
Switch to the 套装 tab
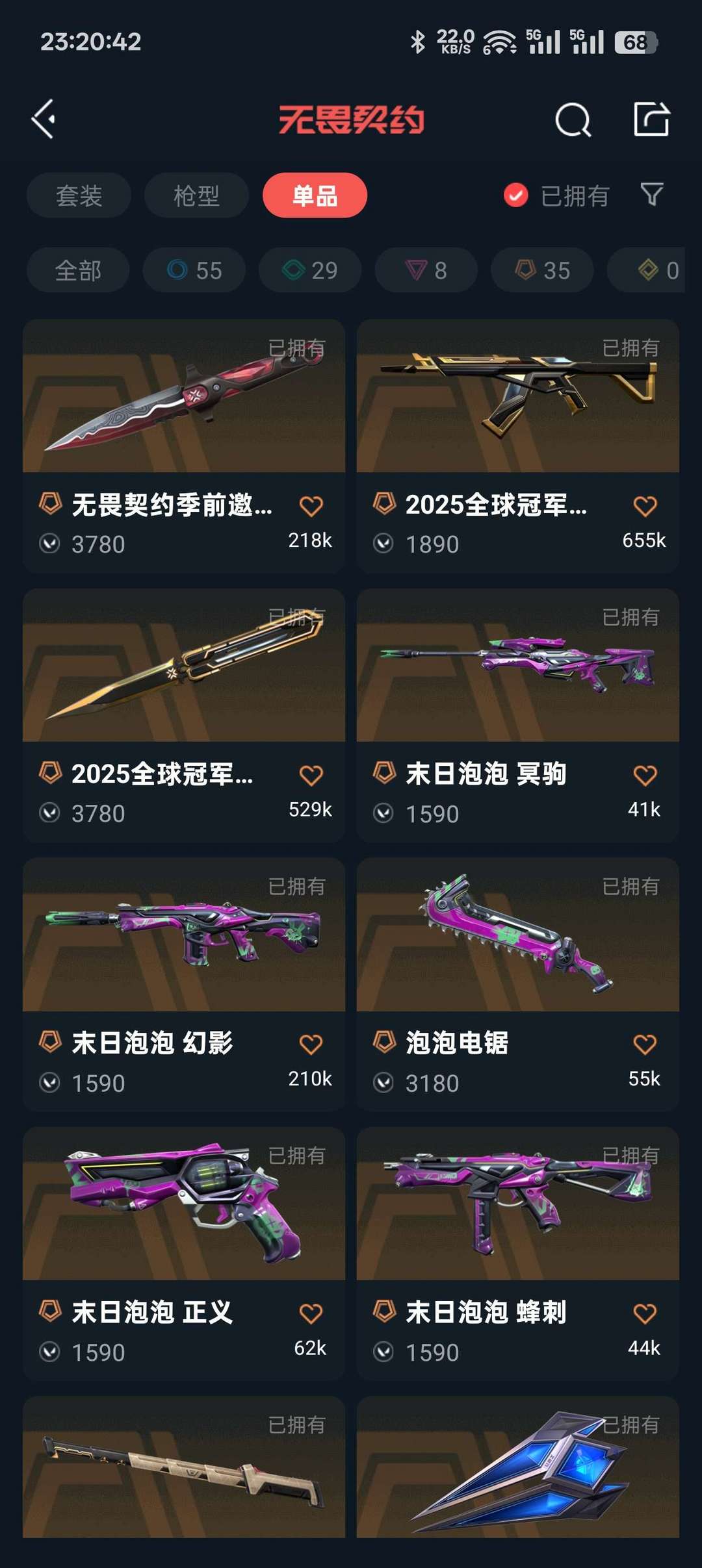(x=78, y=196)
